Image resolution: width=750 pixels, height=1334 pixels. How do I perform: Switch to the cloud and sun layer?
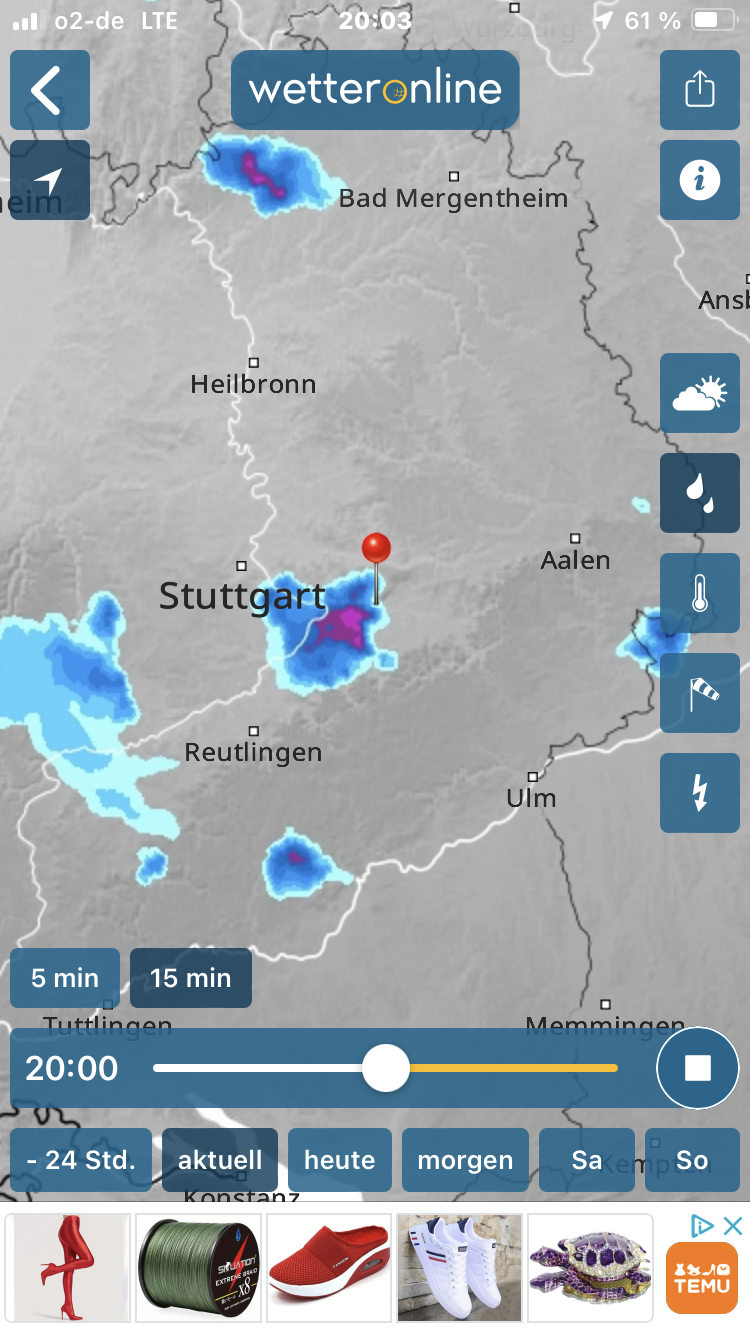point(699,393)
